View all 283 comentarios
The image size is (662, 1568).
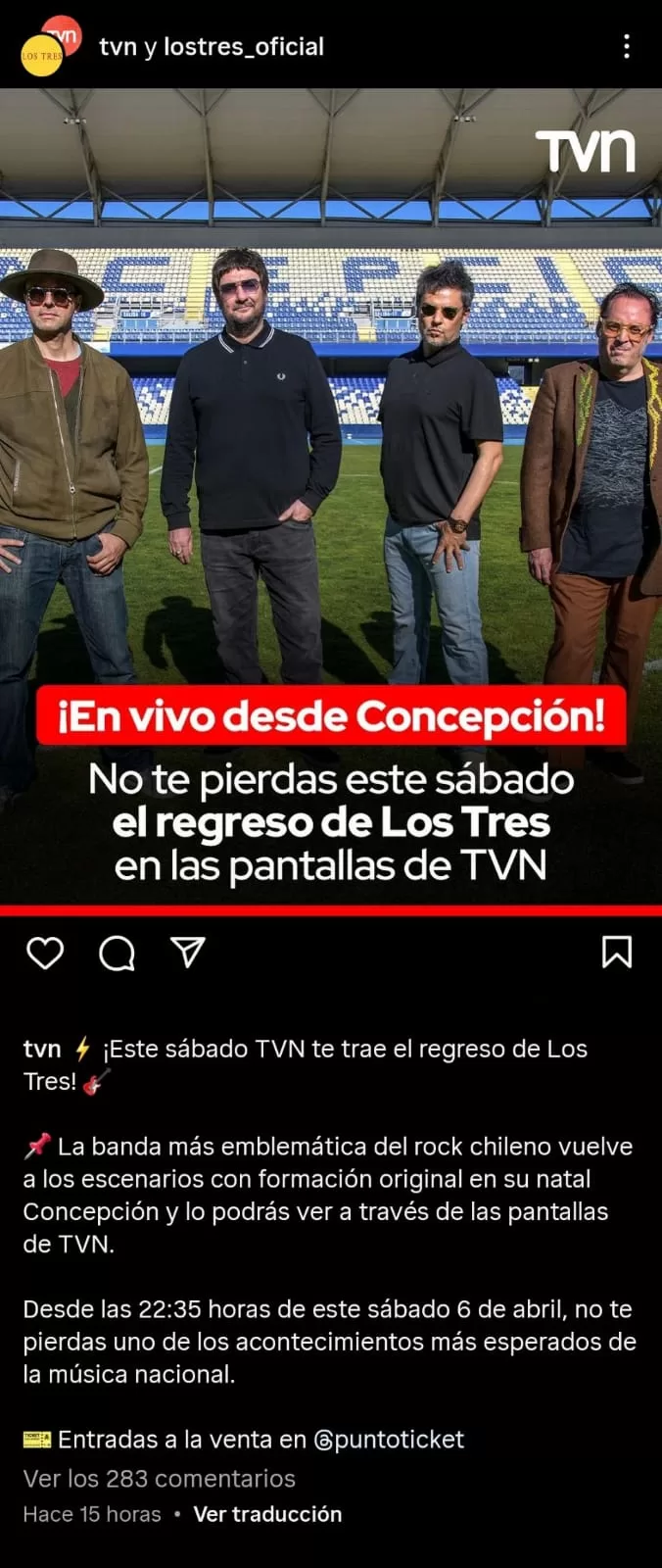160,1478
